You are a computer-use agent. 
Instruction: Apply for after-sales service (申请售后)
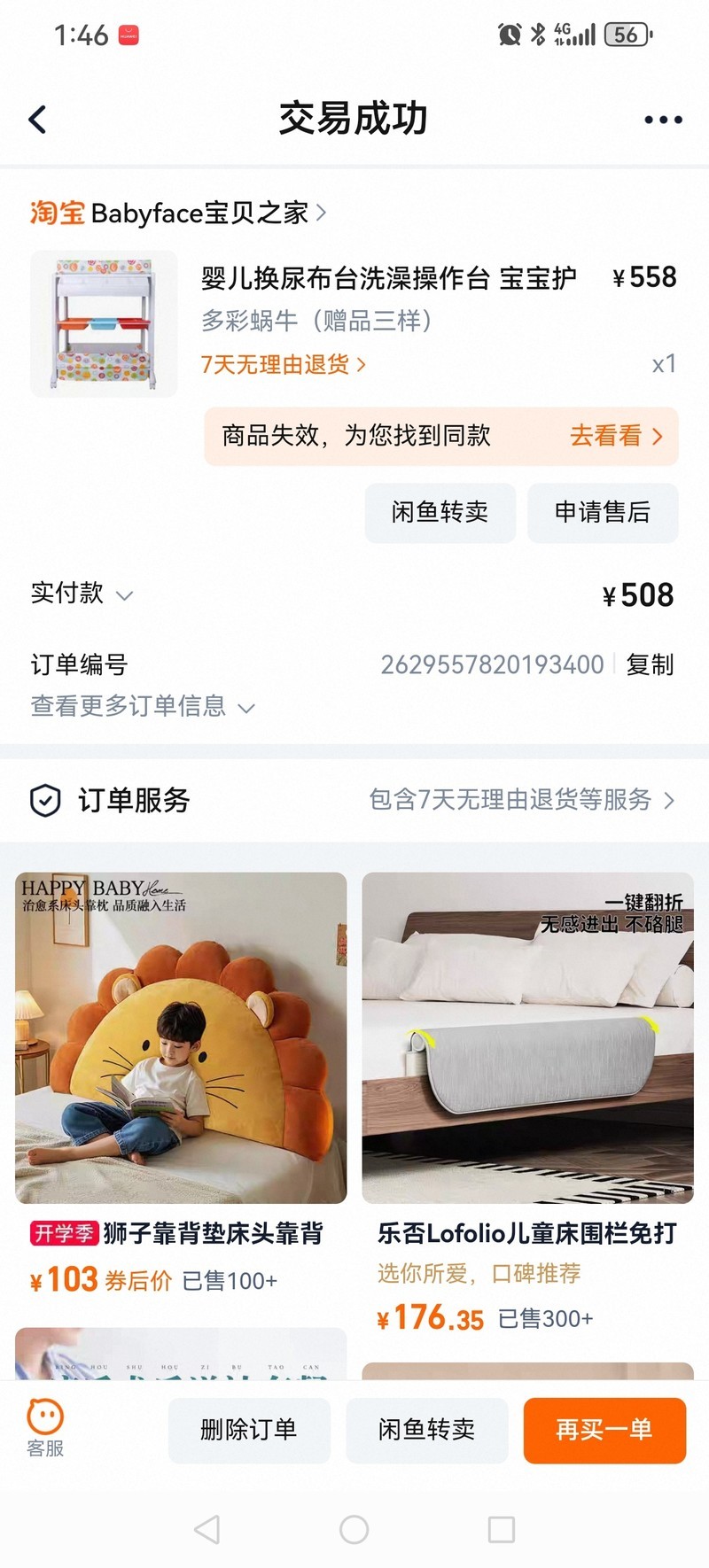[603, 512]
